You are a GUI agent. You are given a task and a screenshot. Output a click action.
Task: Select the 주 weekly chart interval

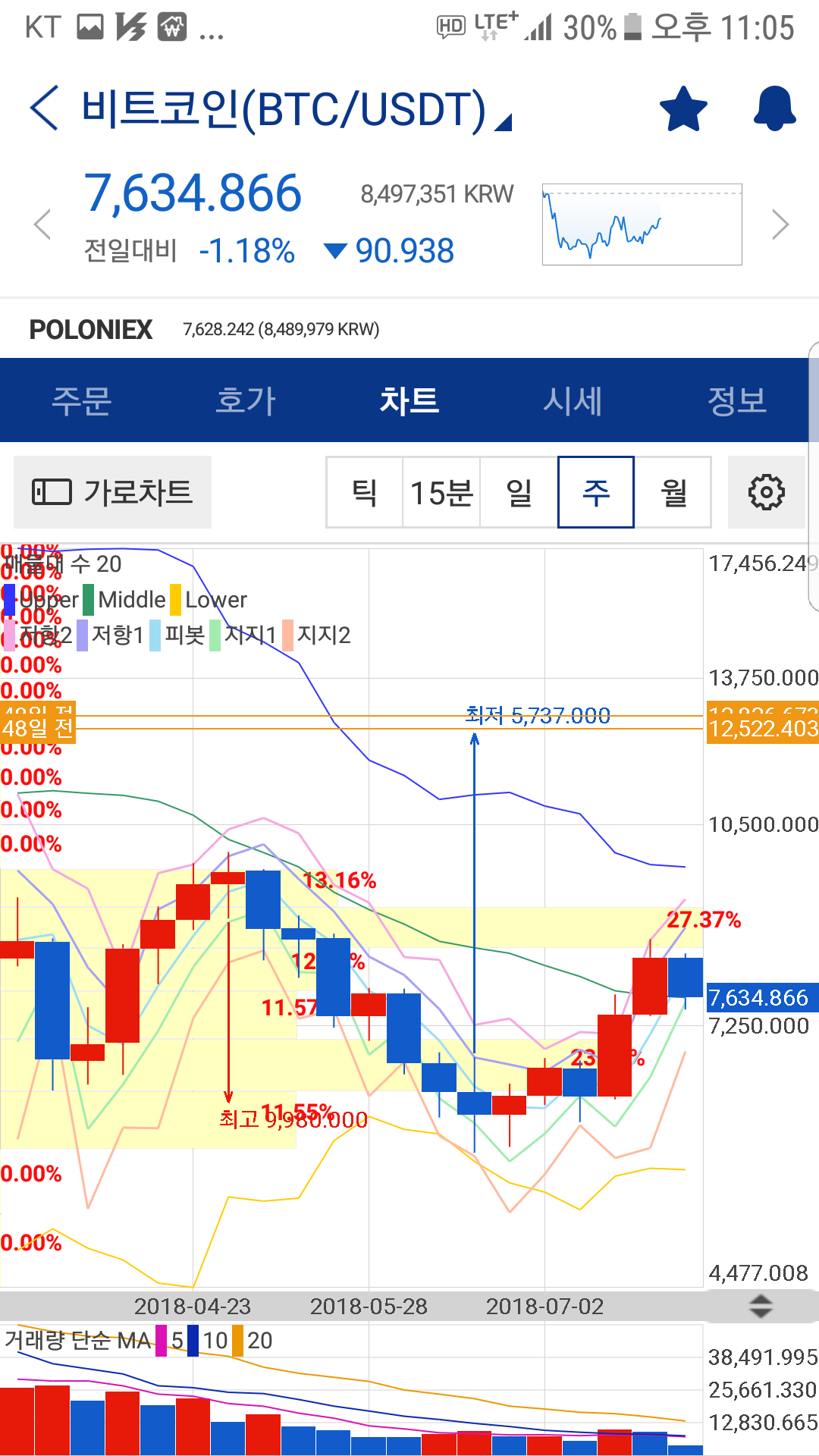[x=596, y=492]
